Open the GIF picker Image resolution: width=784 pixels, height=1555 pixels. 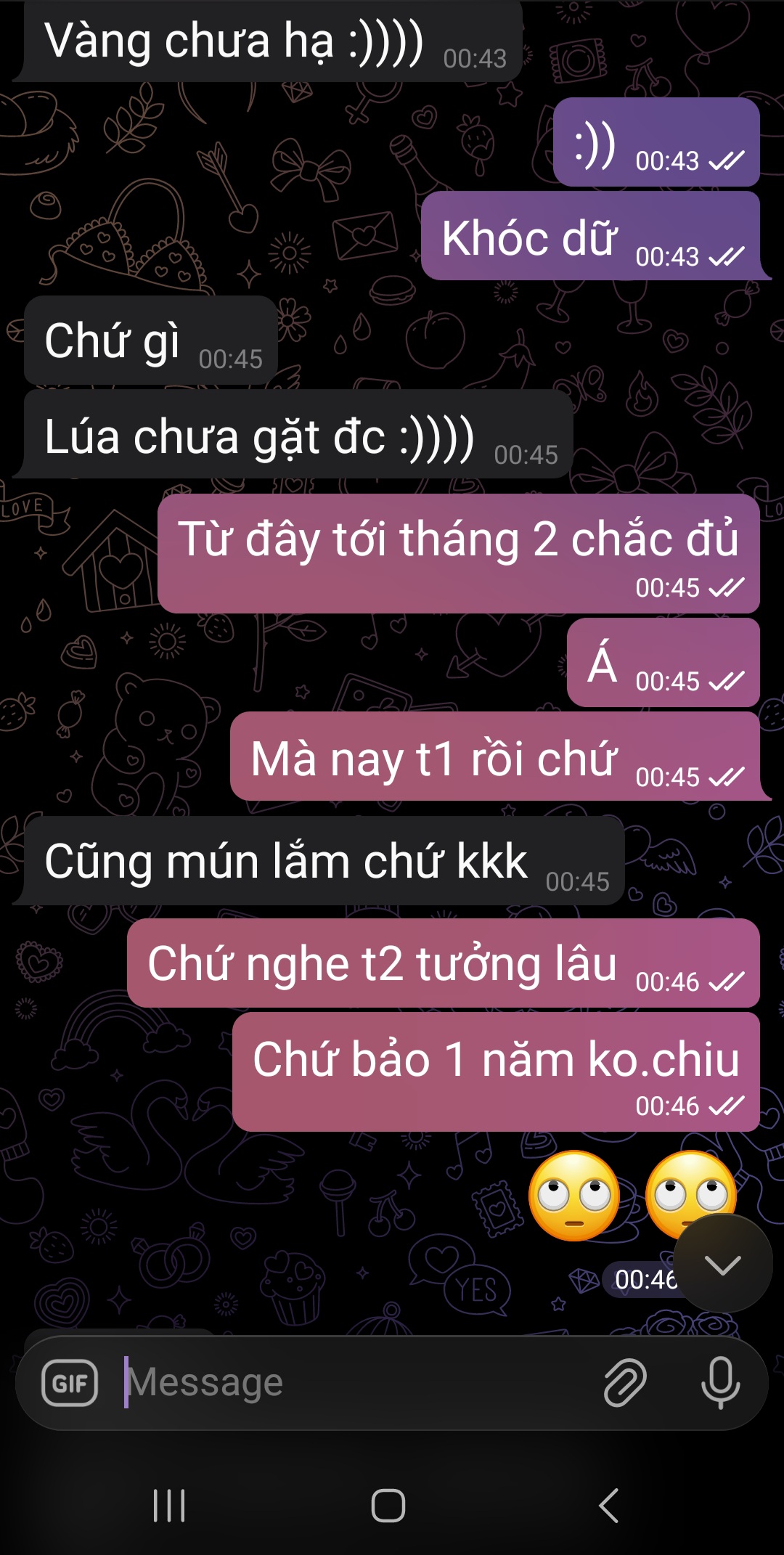coord(70,1383)
